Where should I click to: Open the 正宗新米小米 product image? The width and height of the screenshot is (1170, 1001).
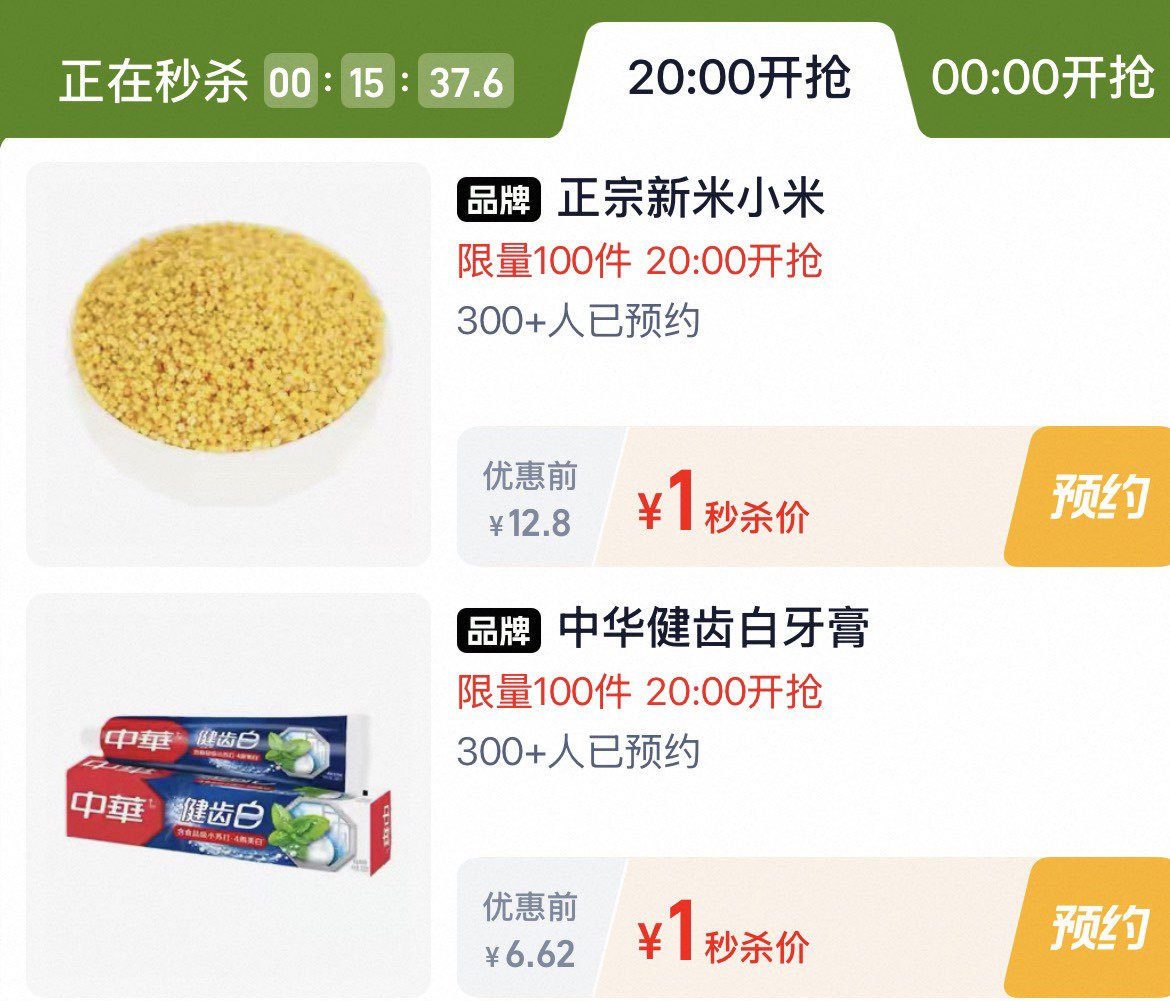click(x=228, y=363)
